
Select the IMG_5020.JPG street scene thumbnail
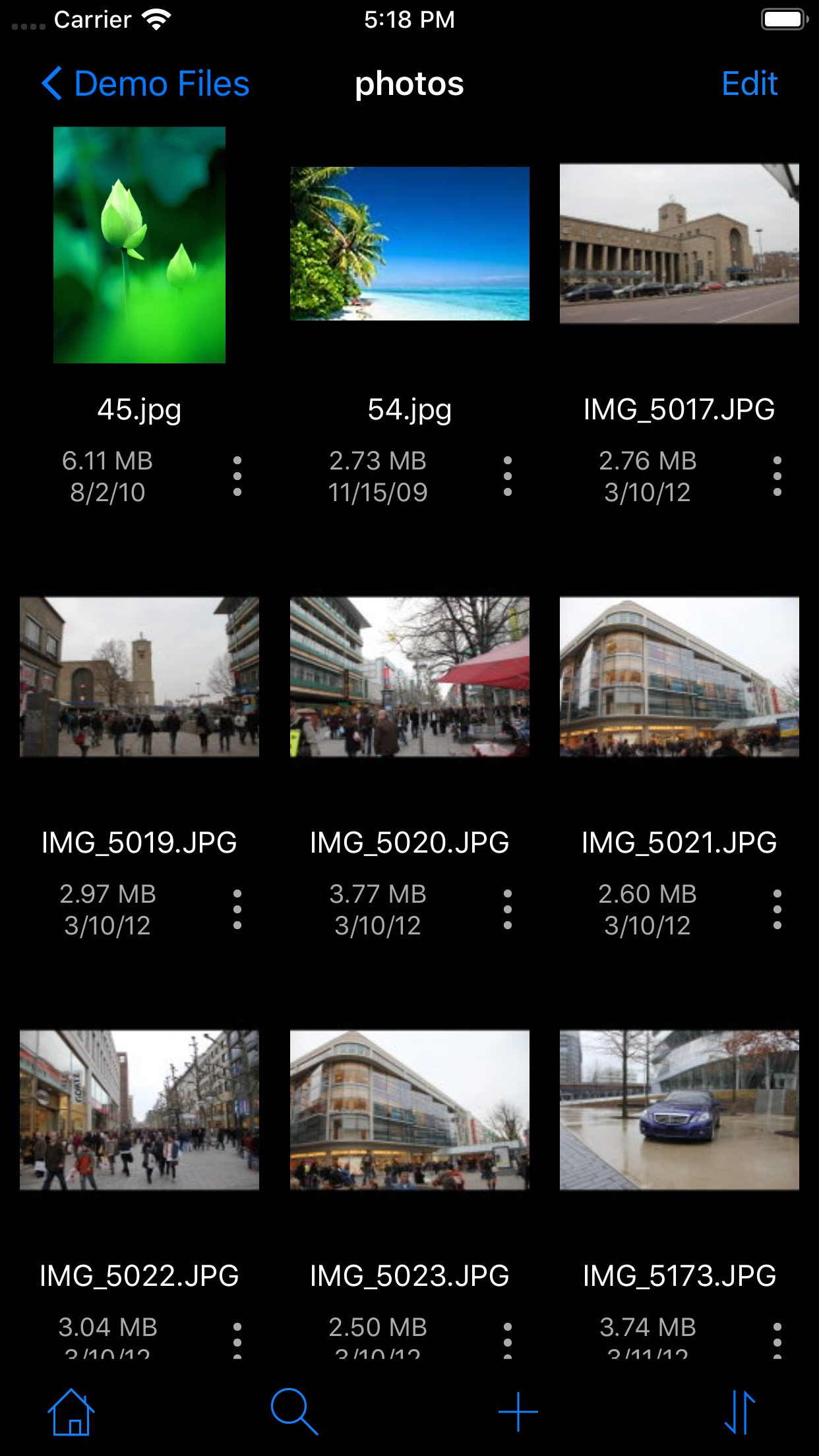pos(409,677)
